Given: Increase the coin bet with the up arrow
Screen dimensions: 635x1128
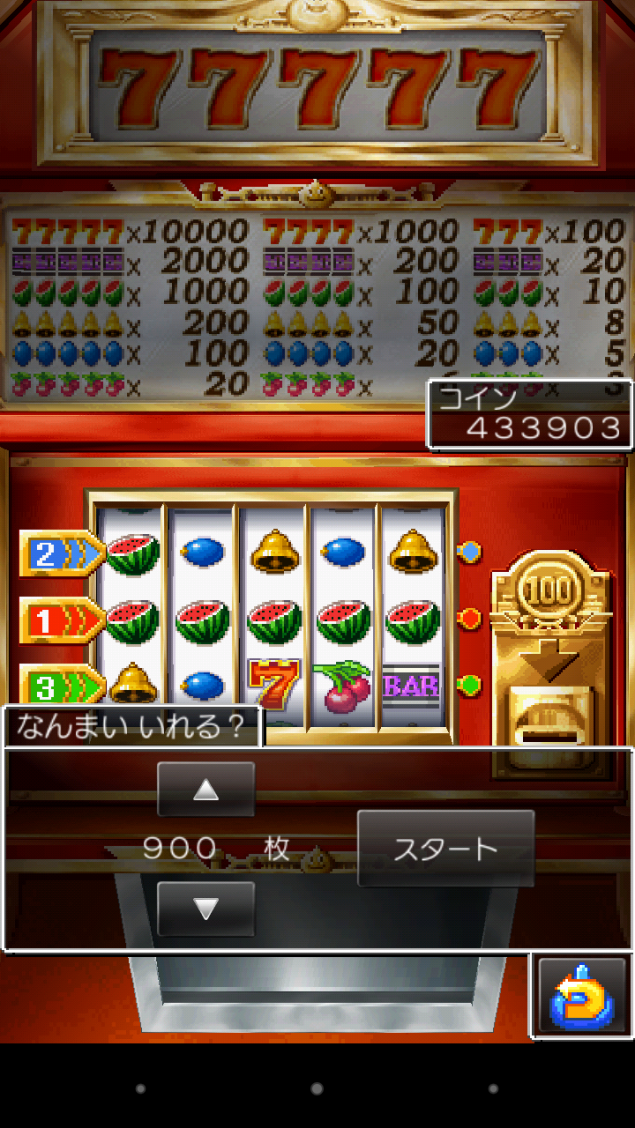Looking at the screenshot, I should coord(206,789).
